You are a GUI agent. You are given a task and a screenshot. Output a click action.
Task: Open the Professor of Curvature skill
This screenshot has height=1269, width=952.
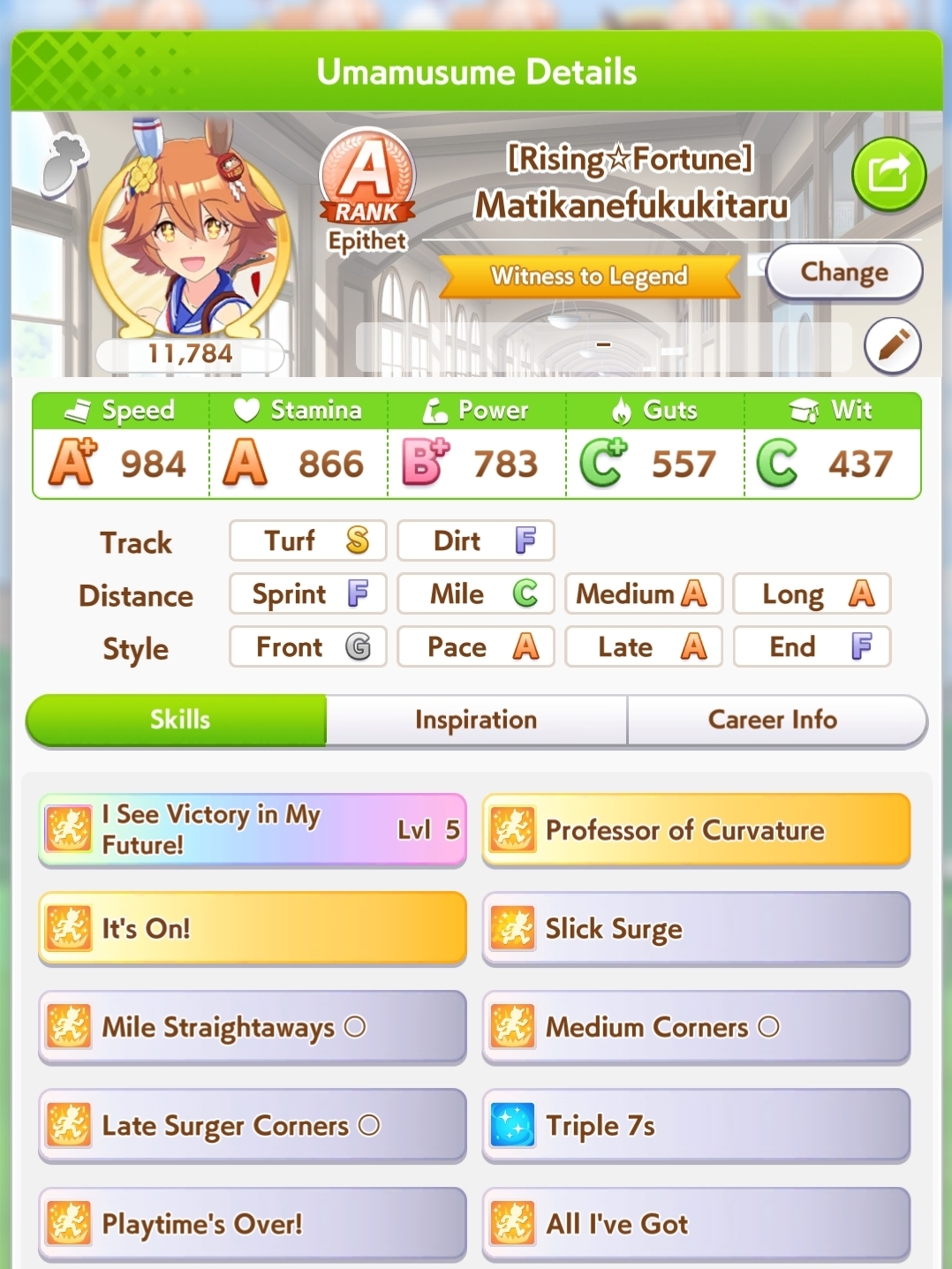[x=696, y=830]
